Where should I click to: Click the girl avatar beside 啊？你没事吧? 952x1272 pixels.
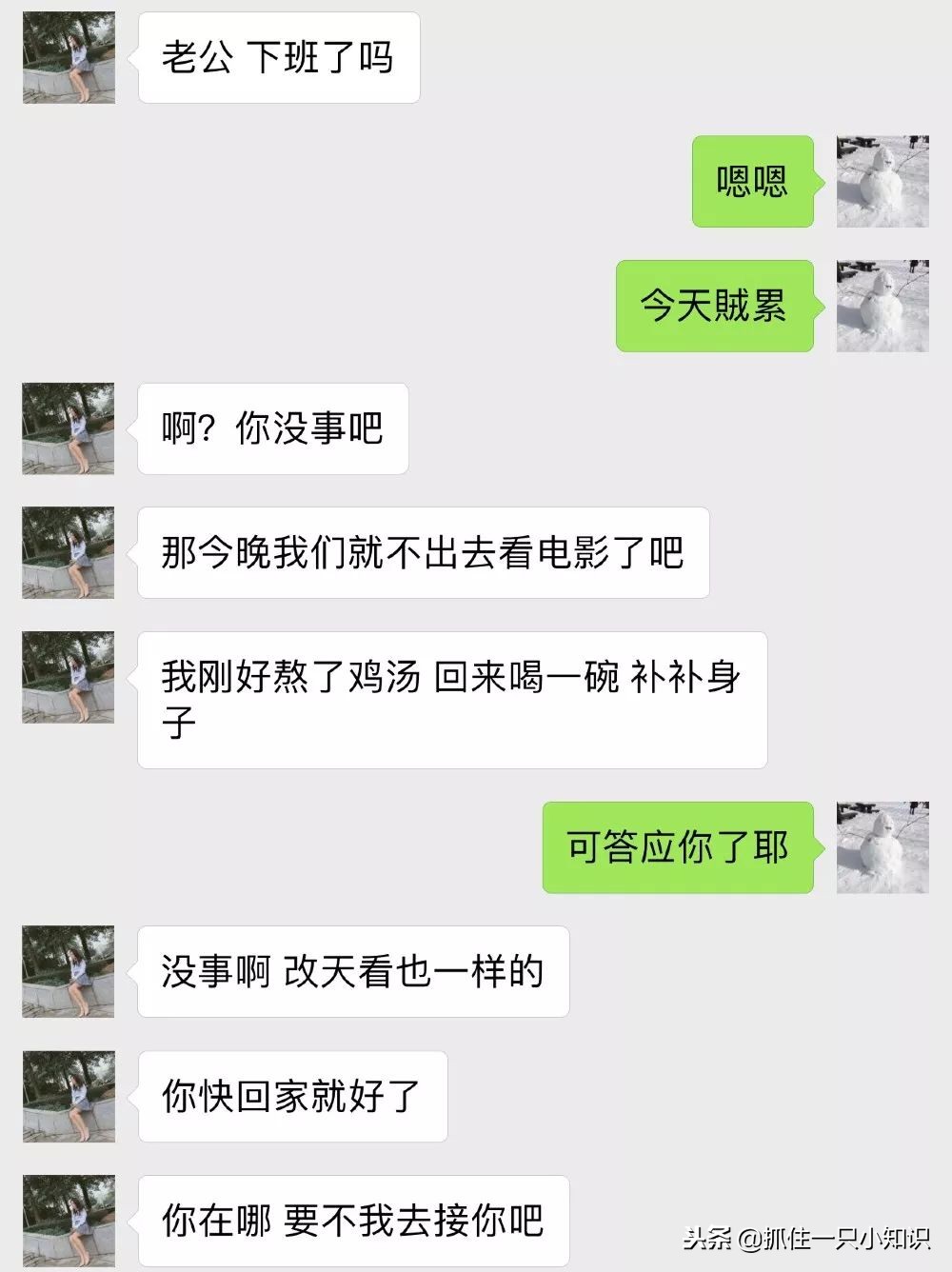[69, 428]
